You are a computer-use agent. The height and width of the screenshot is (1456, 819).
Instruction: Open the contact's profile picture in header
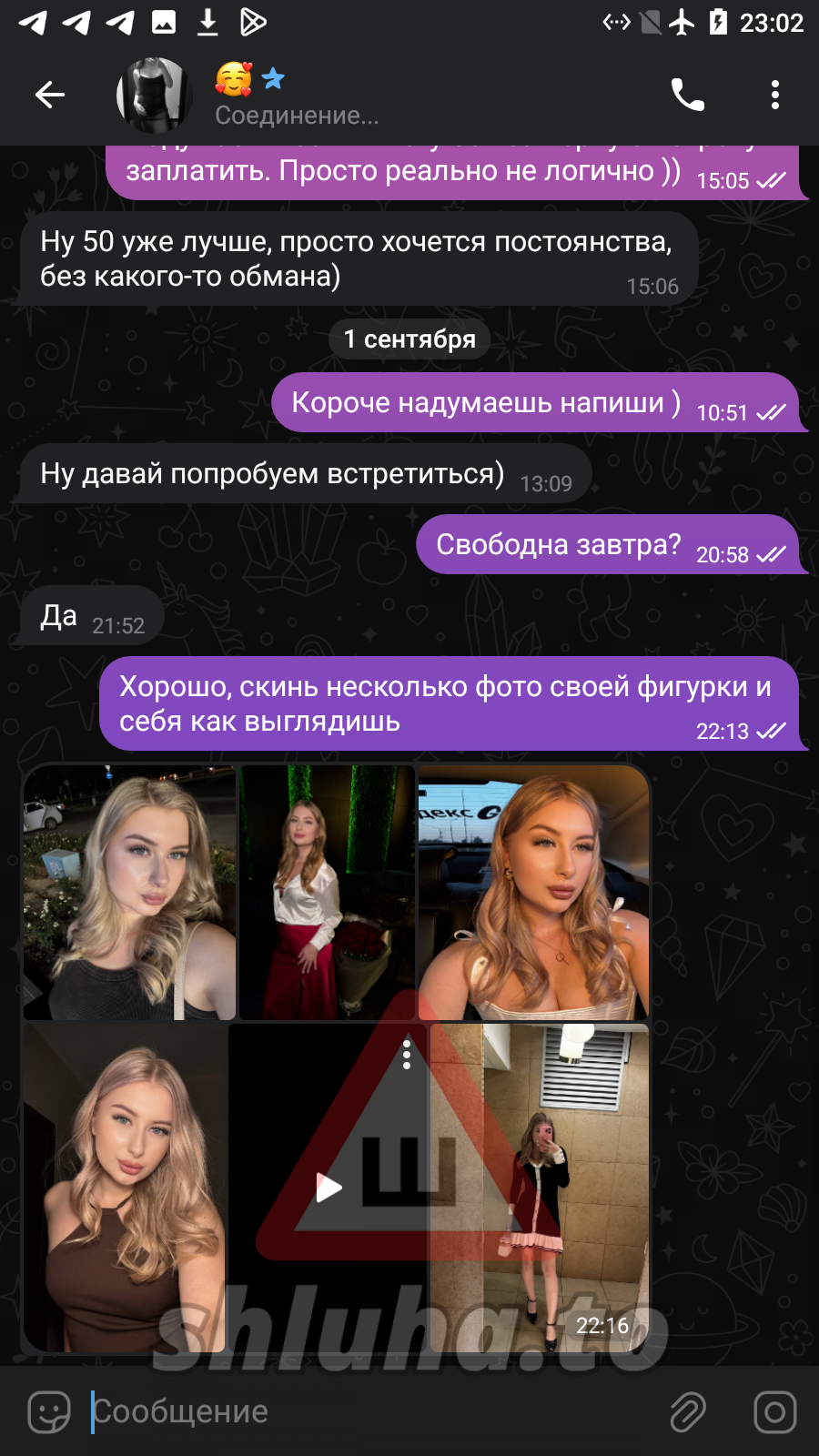click(x=154, y=95)
